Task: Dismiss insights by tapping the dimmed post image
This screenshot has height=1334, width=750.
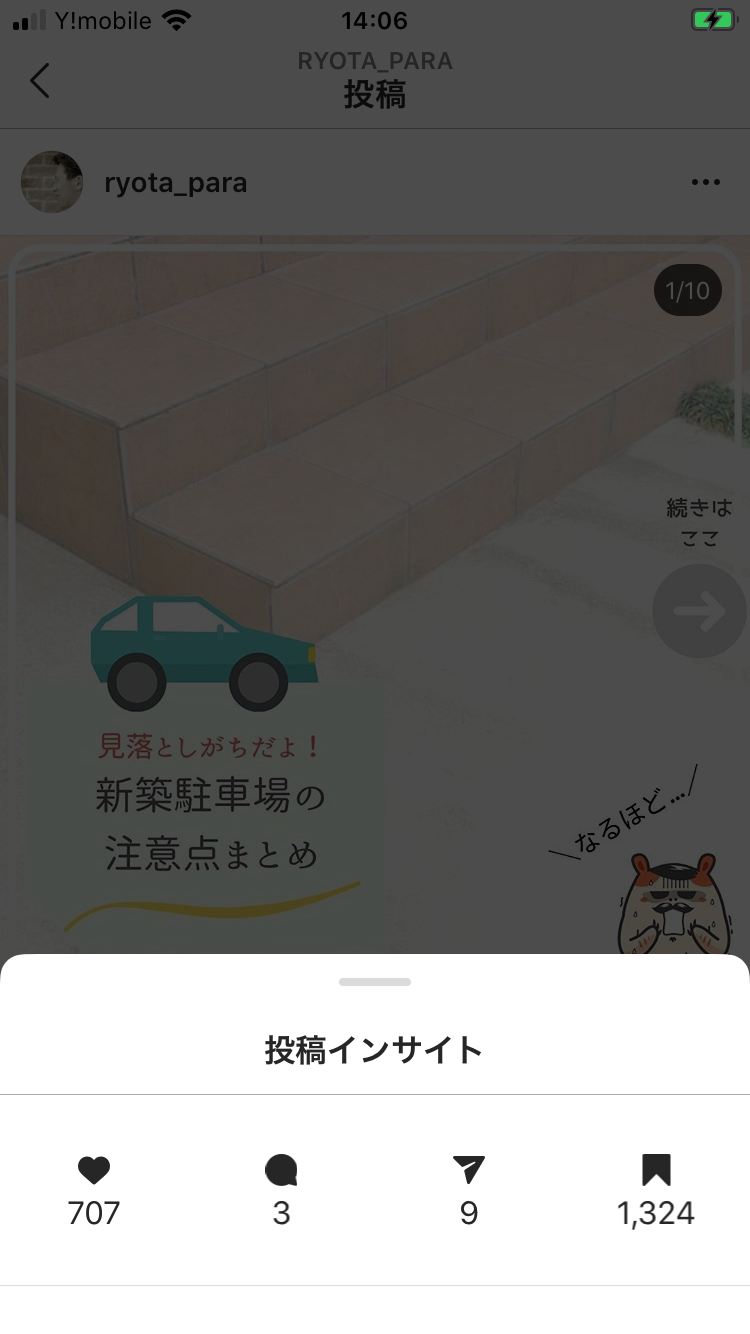Action: point(375,500)
